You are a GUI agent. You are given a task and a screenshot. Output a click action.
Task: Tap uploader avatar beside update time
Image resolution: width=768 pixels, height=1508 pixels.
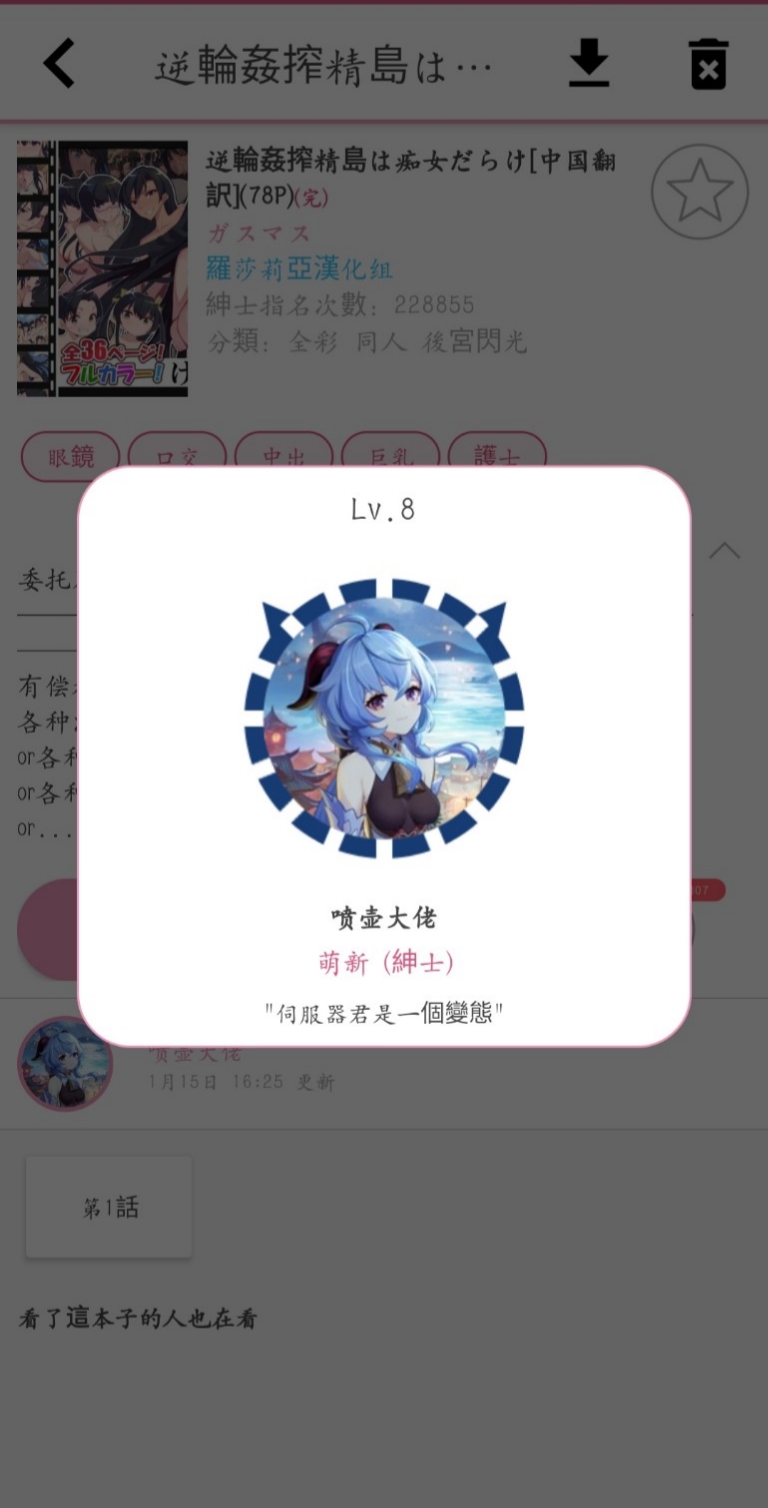(65, 1065)
